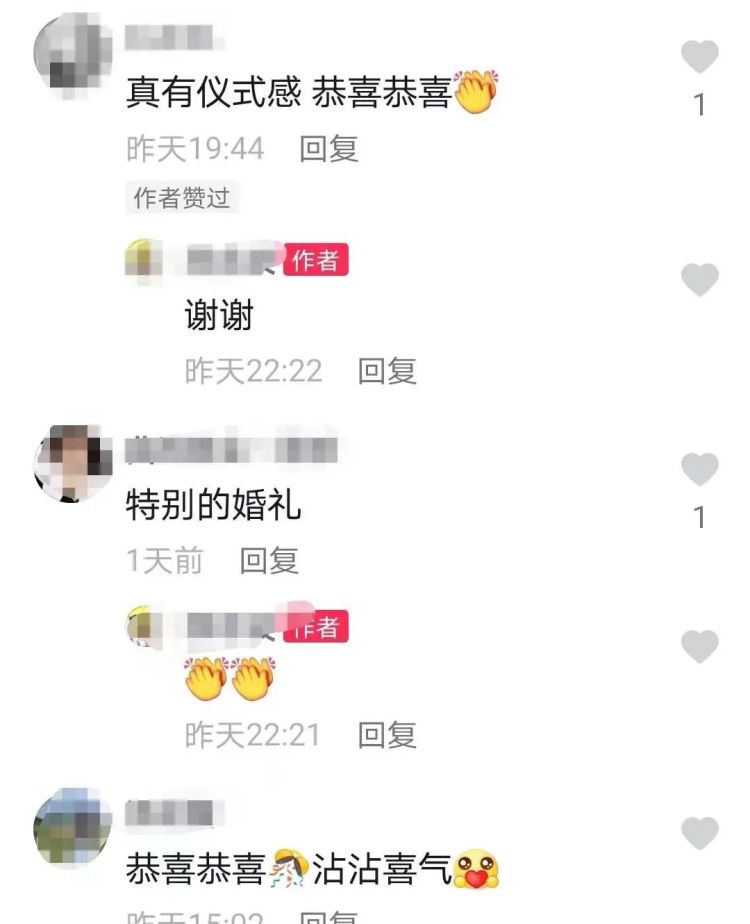Image resolution: width=750 pixels, height=924 pixels.
Task: Like the comment 恭喜恭喜 沾沾喜气
Action: [700, 833]
